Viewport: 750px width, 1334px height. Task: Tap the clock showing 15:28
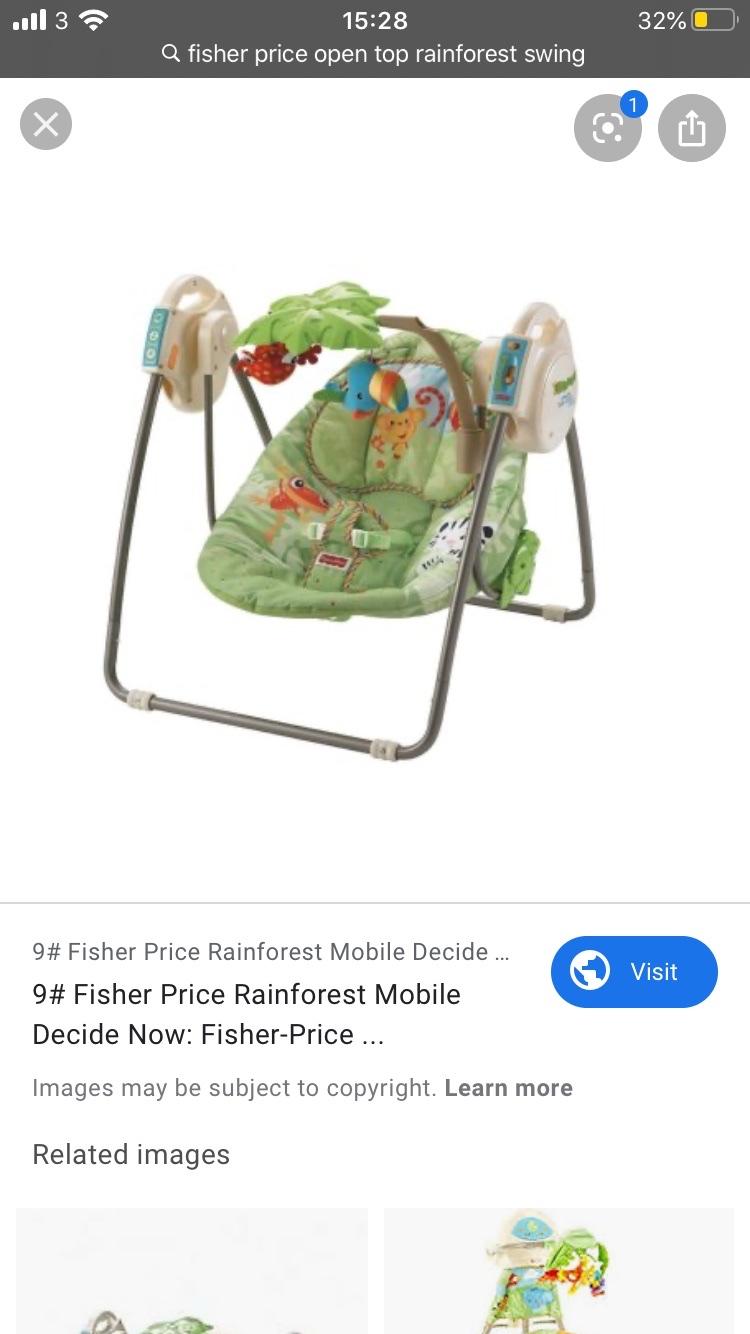click(375, 19)
